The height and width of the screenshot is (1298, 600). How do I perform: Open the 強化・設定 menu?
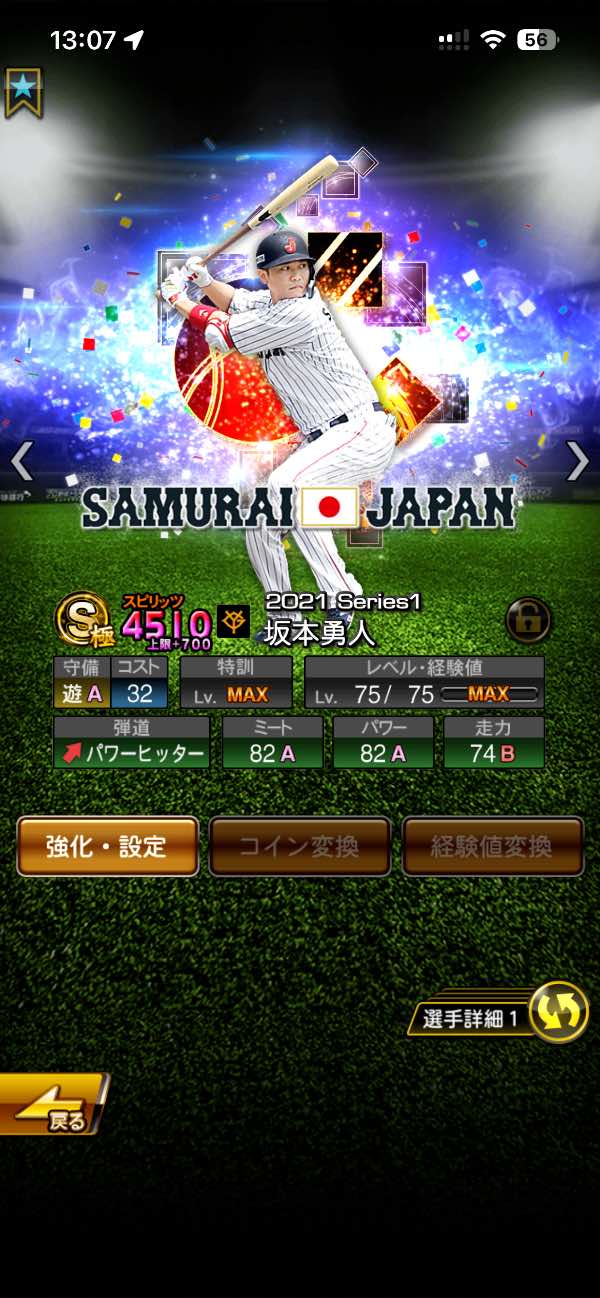coord(107,847)
